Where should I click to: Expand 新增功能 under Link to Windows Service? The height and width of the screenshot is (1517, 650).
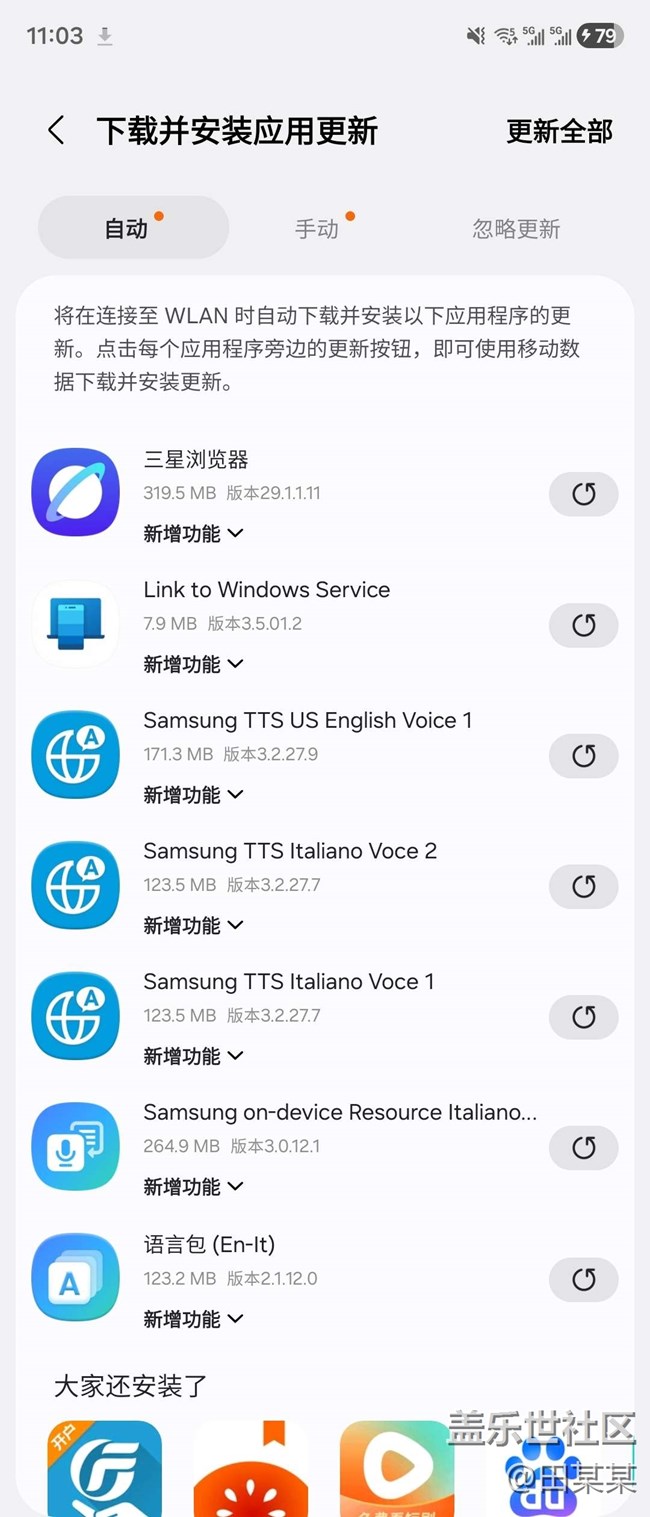pyautogui.click(x=193, y=664)
